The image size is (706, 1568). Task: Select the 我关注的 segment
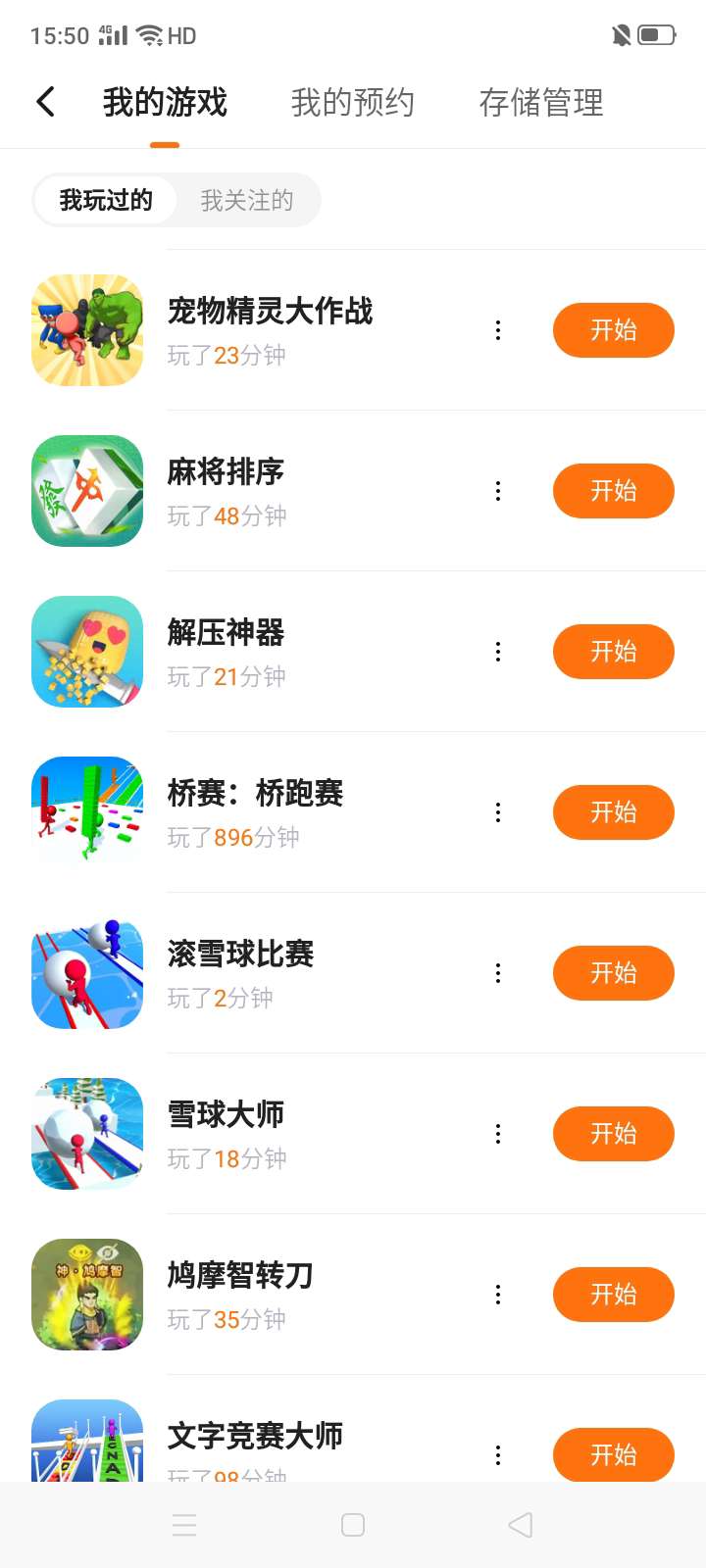coord(247,201)
